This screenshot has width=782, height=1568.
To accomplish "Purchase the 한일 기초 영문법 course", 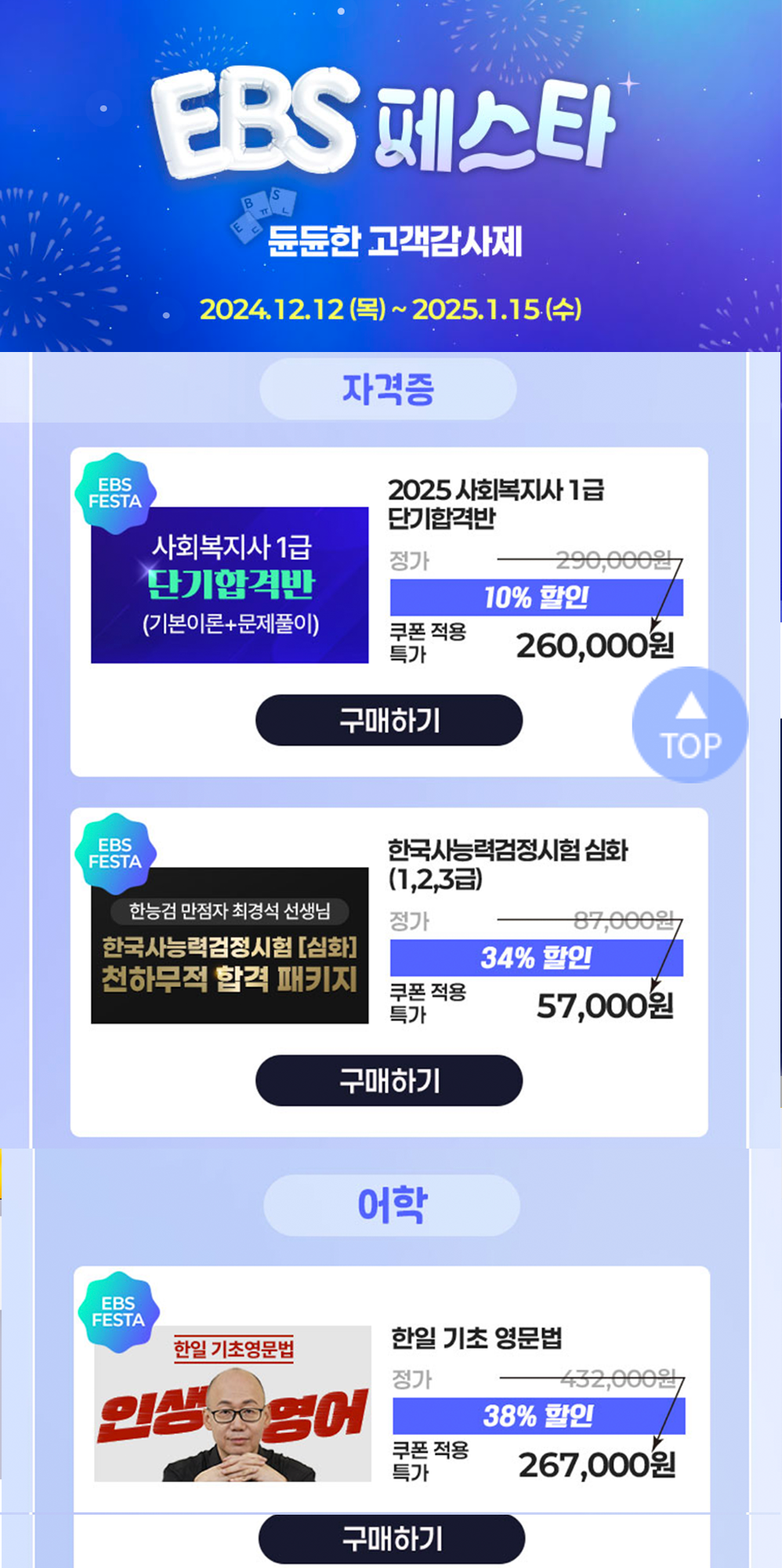I will coord(391,1538).
